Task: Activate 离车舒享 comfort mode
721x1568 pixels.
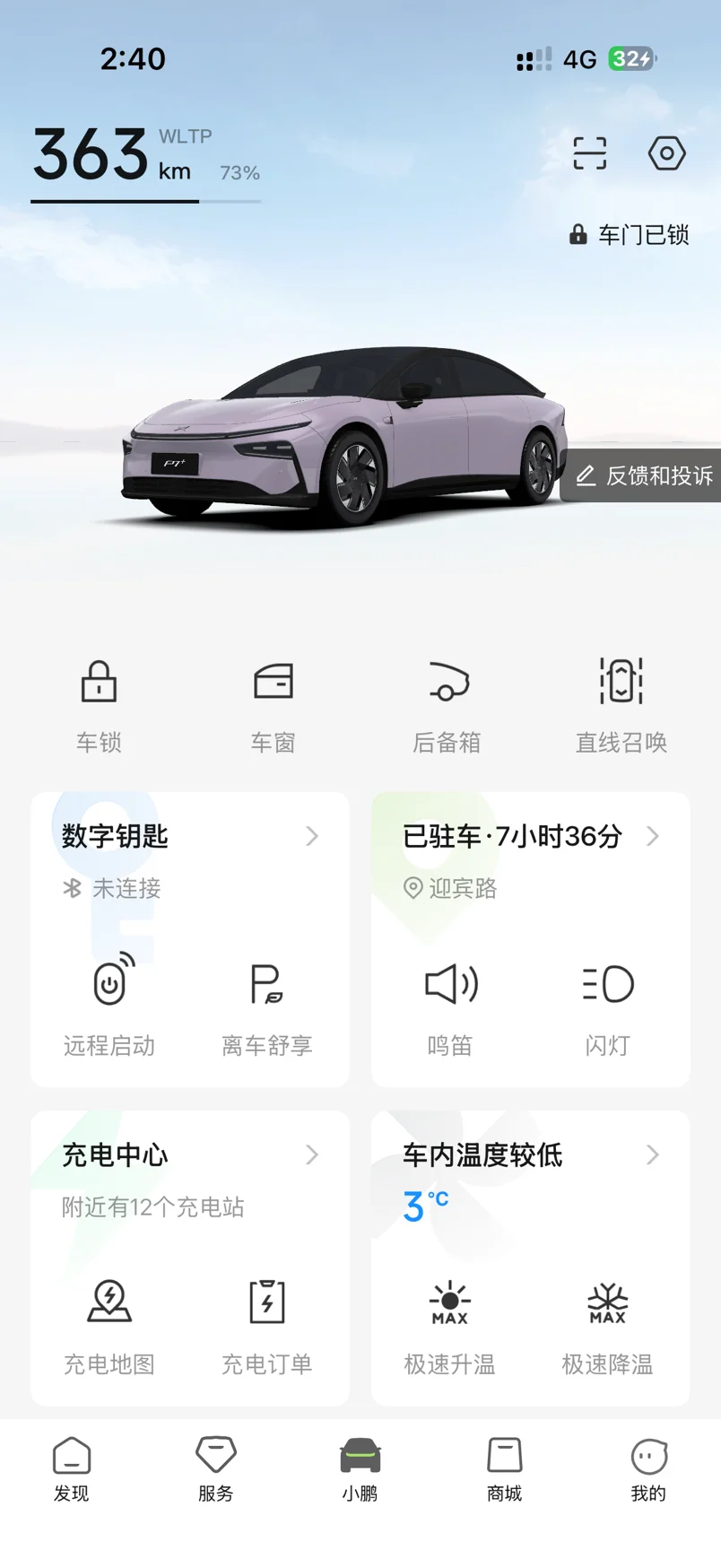Action: (x=266, y=1004)
